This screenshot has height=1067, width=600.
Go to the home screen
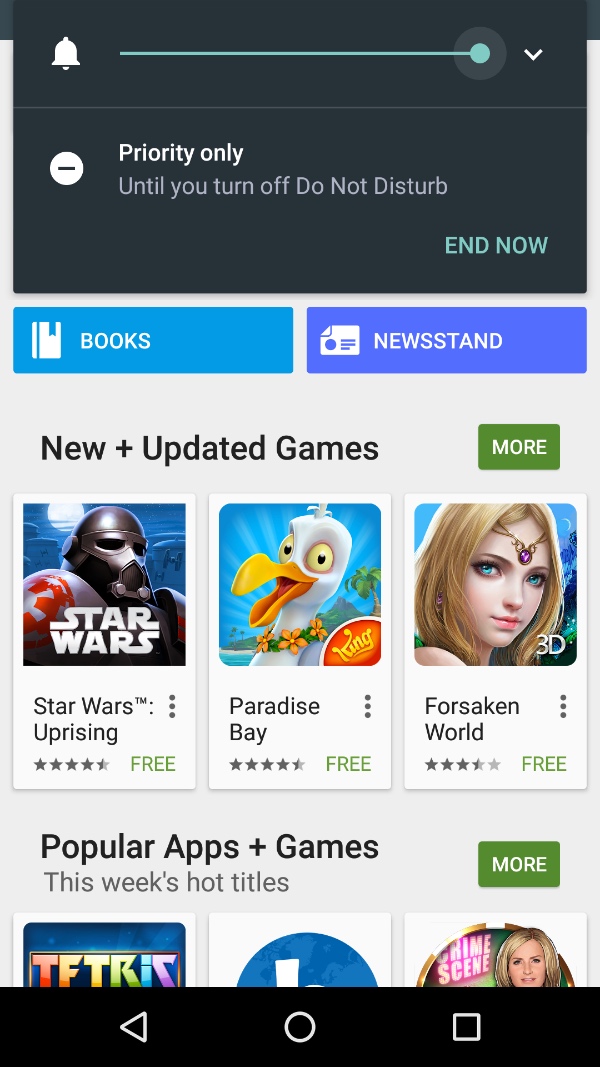coord(300,1026)
